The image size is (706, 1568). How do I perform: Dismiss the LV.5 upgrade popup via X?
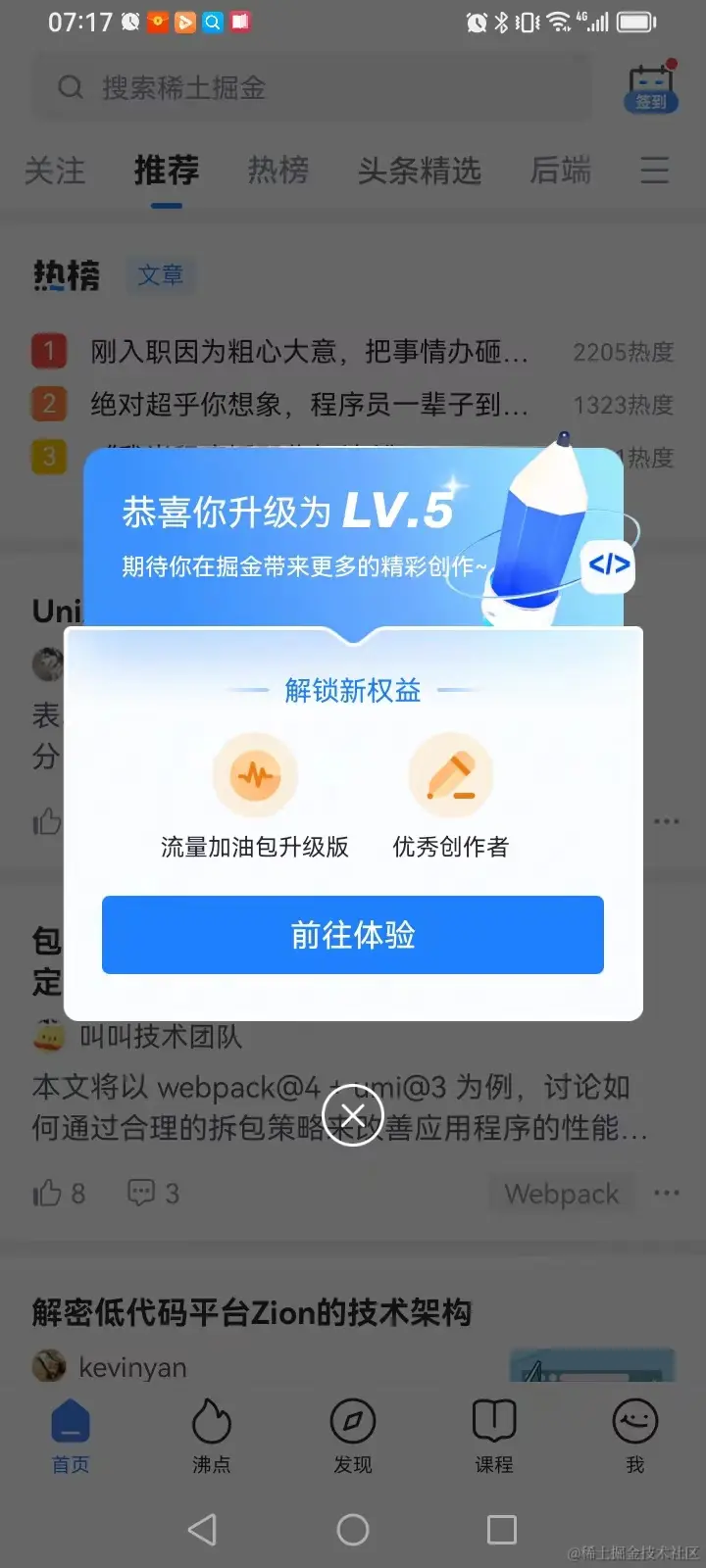(x=352, y=1114)
